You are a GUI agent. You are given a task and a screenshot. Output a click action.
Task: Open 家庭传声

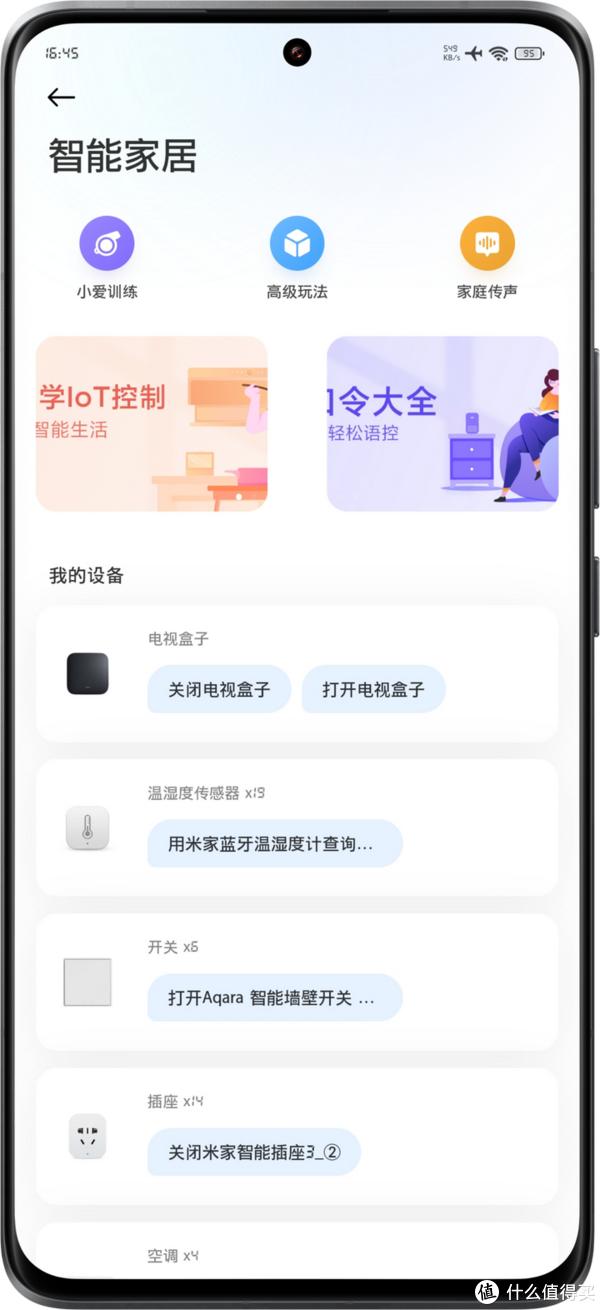point(487,244)
